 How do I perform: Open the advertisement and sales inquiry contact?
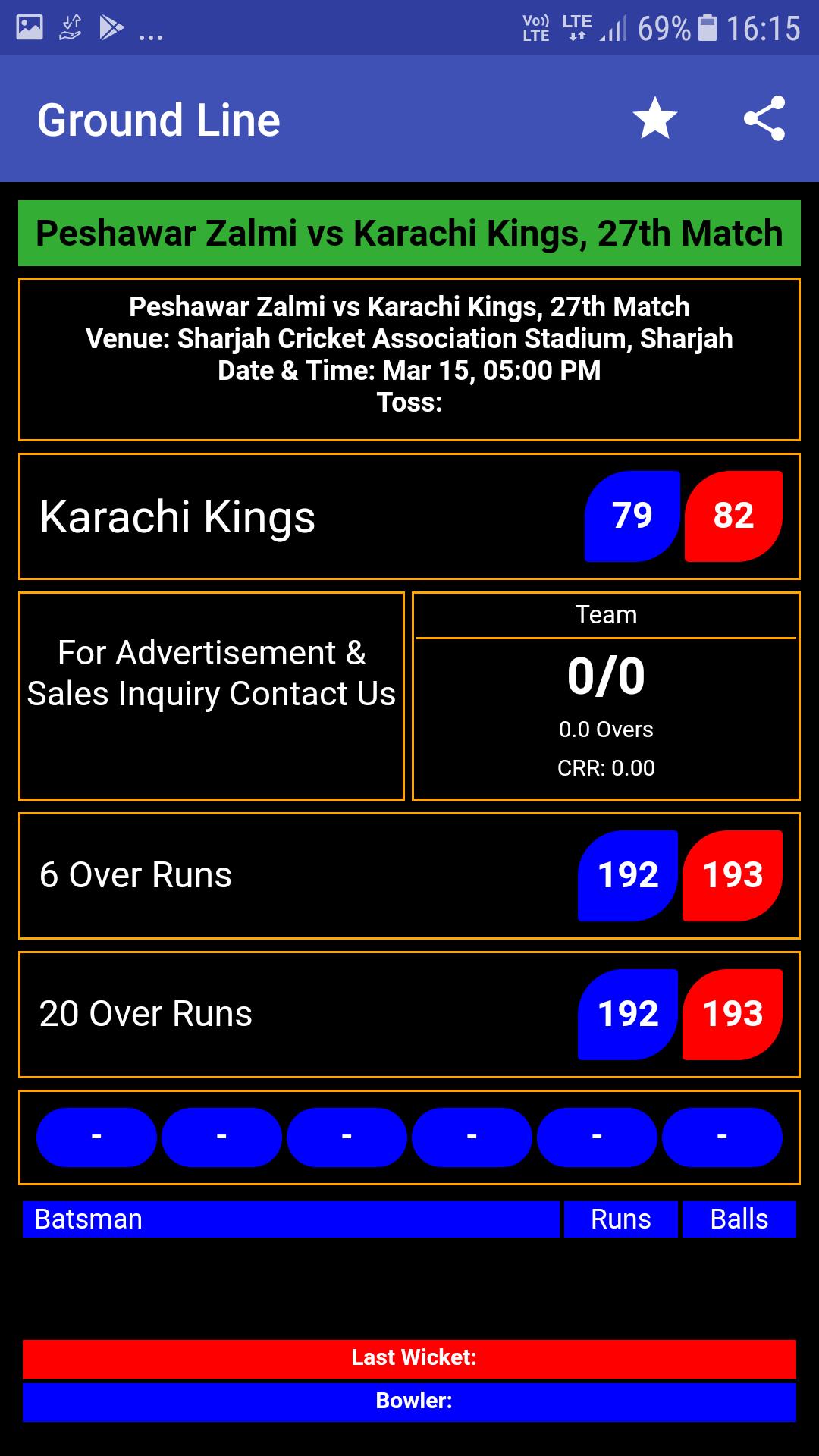(x=212, y=673)
